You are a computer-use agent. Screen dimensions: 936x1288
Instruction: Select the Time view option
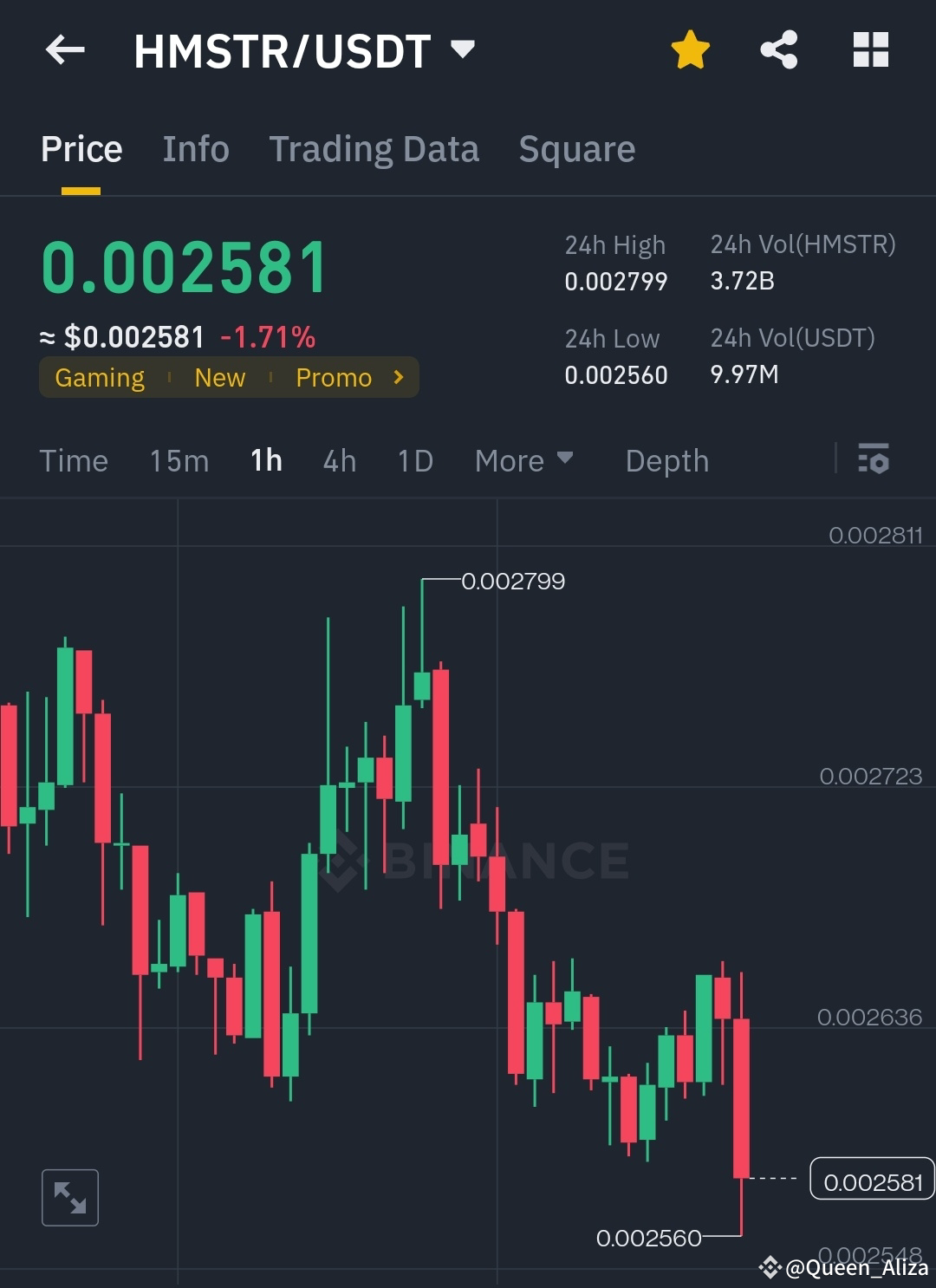coord(74,460)
